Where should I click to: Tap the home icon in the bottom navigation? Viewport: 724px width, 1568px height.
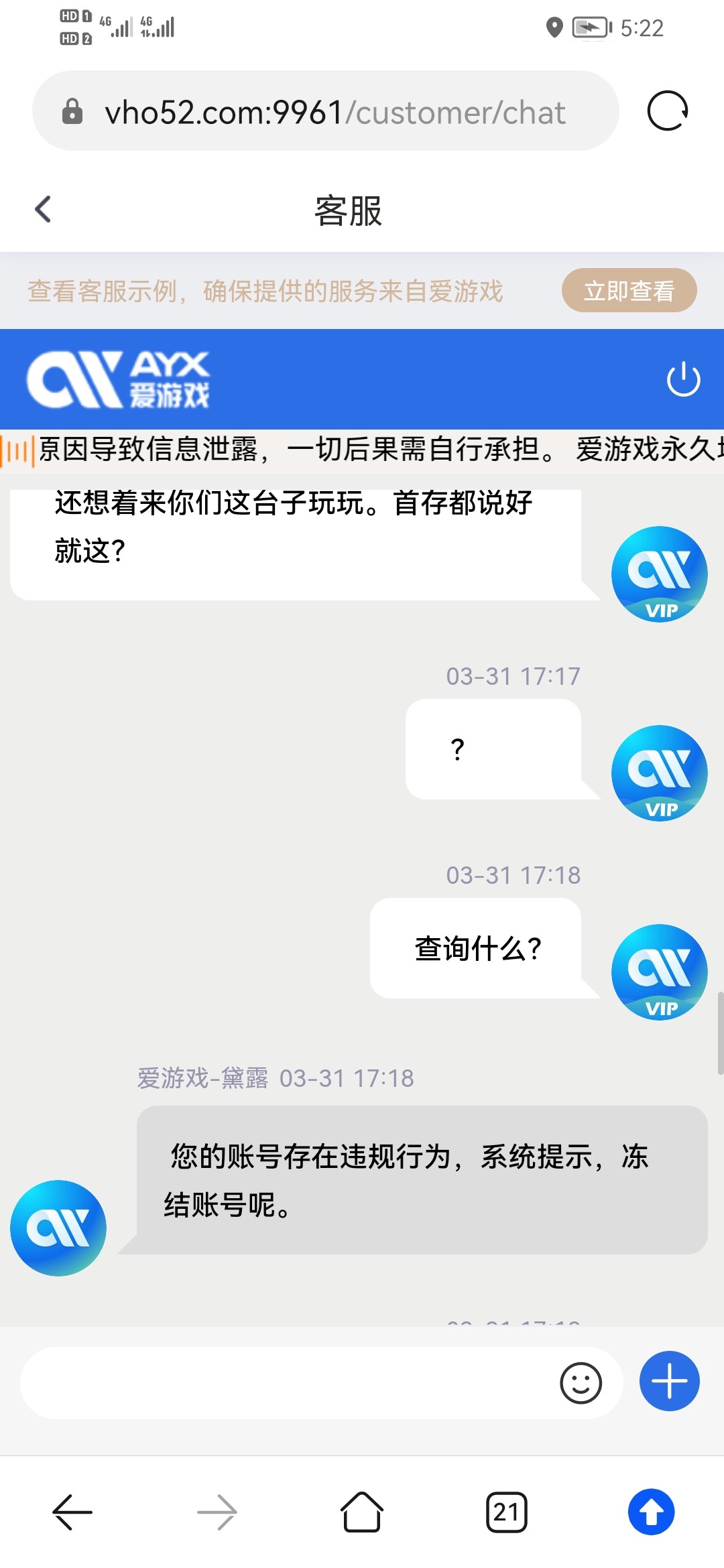coord(362,1512)
